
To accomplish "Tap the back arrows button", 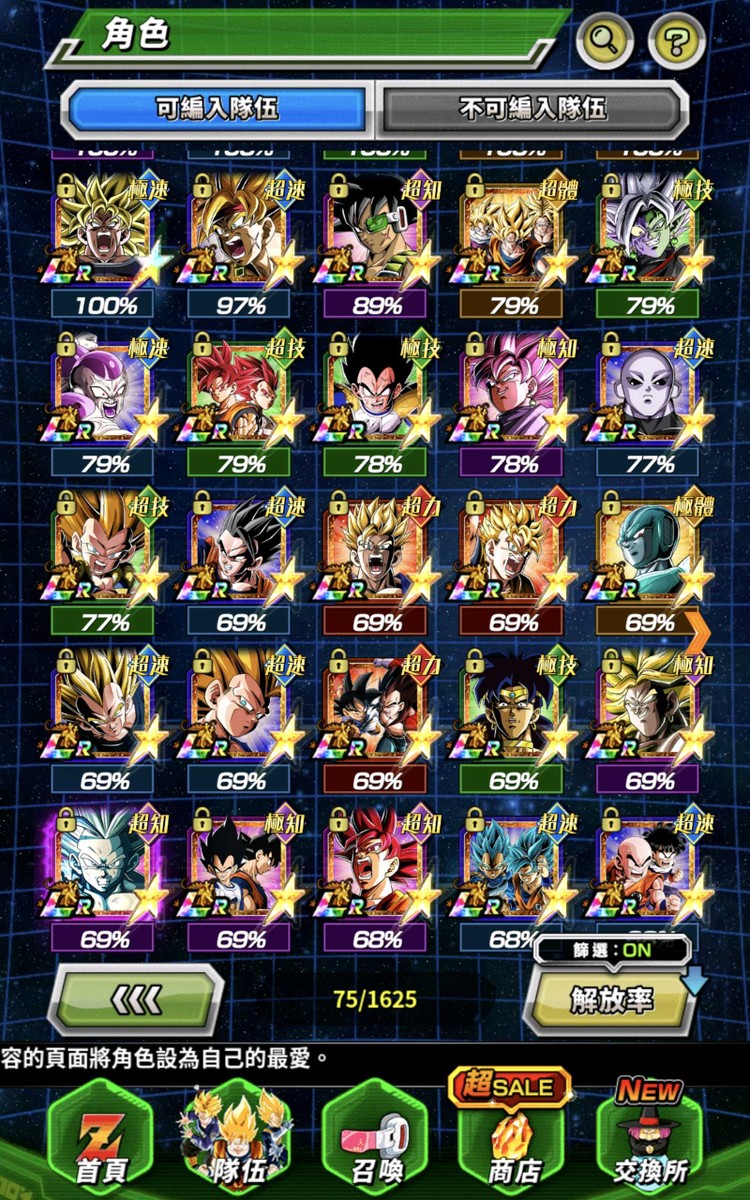I will pos(135,999).
